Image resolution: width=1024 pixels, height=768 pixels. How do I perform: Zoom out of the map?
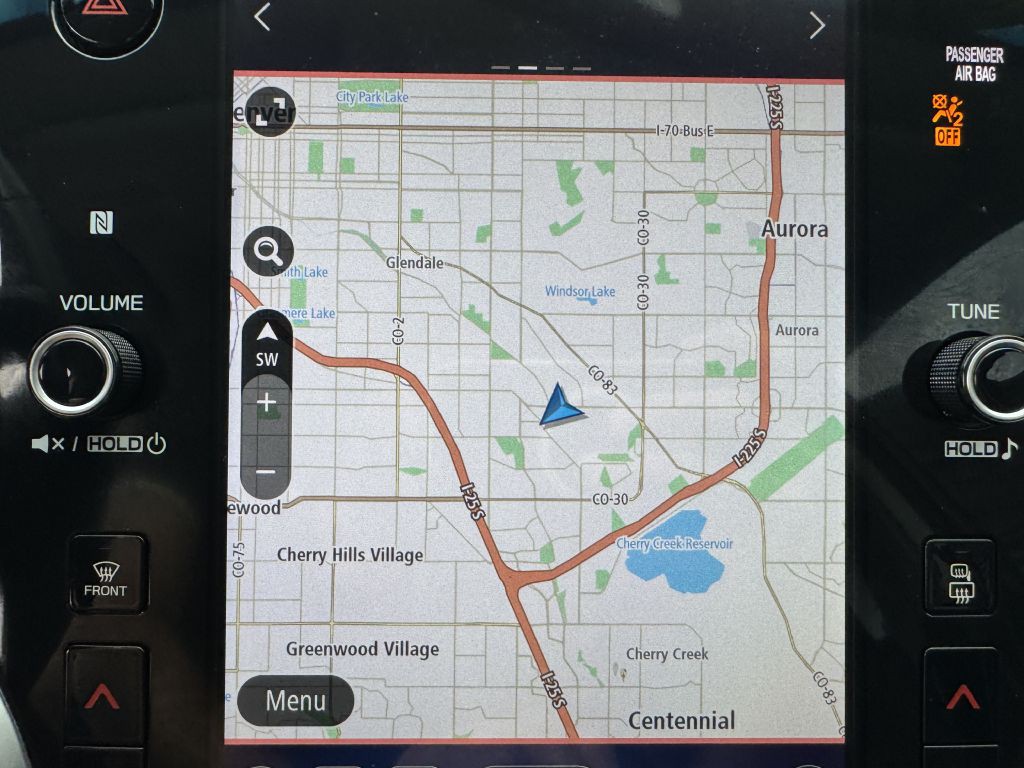[267, 471]
